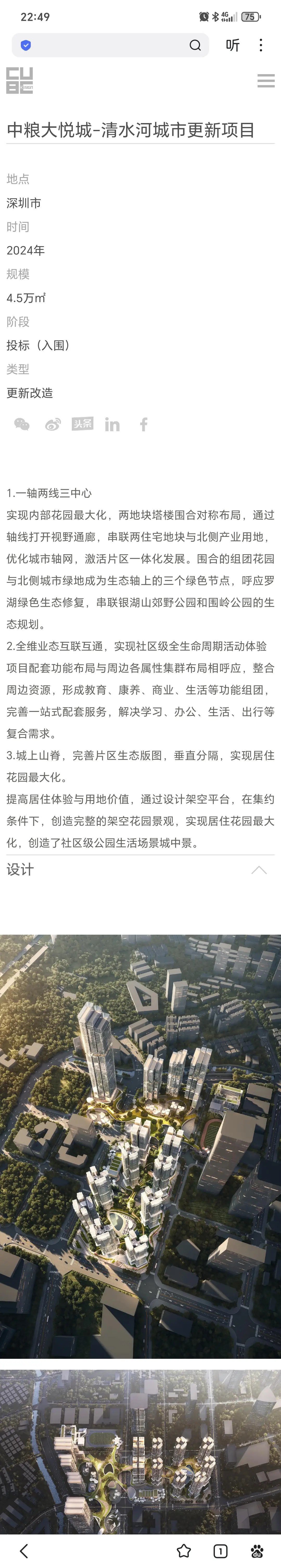The image size is (281, 1568).
Task: Share the project to Facebook
Action: click(x=144, y=424)
